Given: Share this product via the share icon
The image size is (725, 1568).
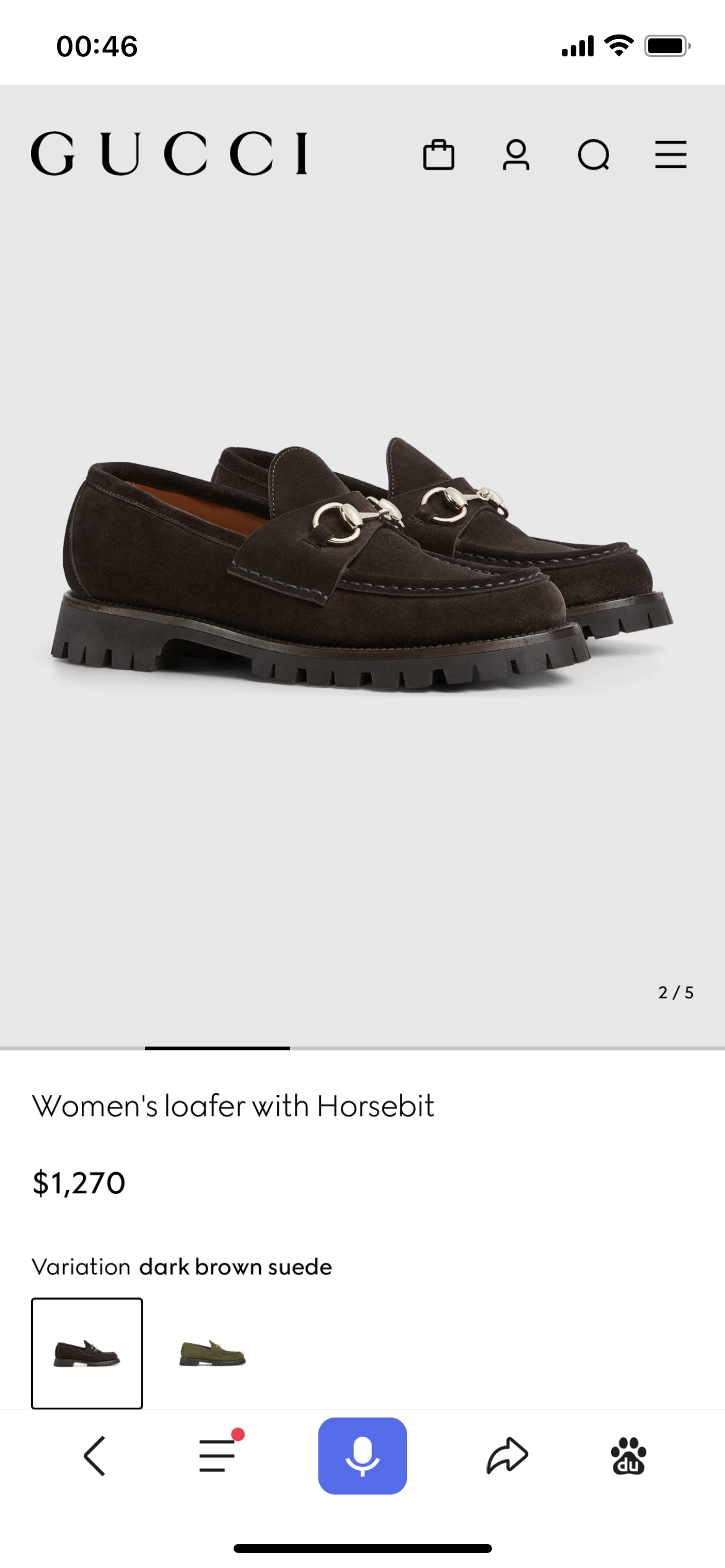Looking at the screenshot, I should (x=507, y=1456).
